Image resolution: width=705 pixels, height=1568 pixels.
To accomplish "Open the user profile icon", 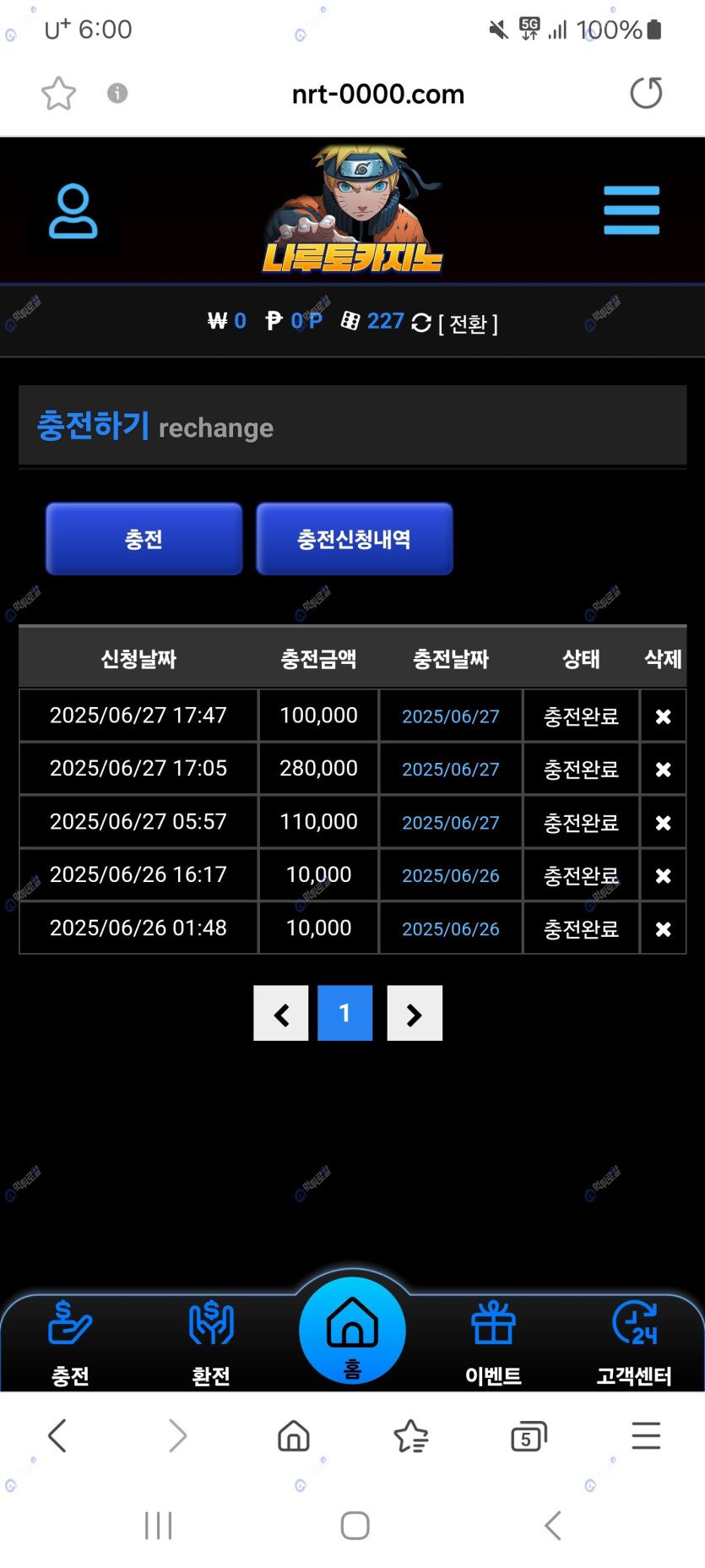I will pos(73,211).
